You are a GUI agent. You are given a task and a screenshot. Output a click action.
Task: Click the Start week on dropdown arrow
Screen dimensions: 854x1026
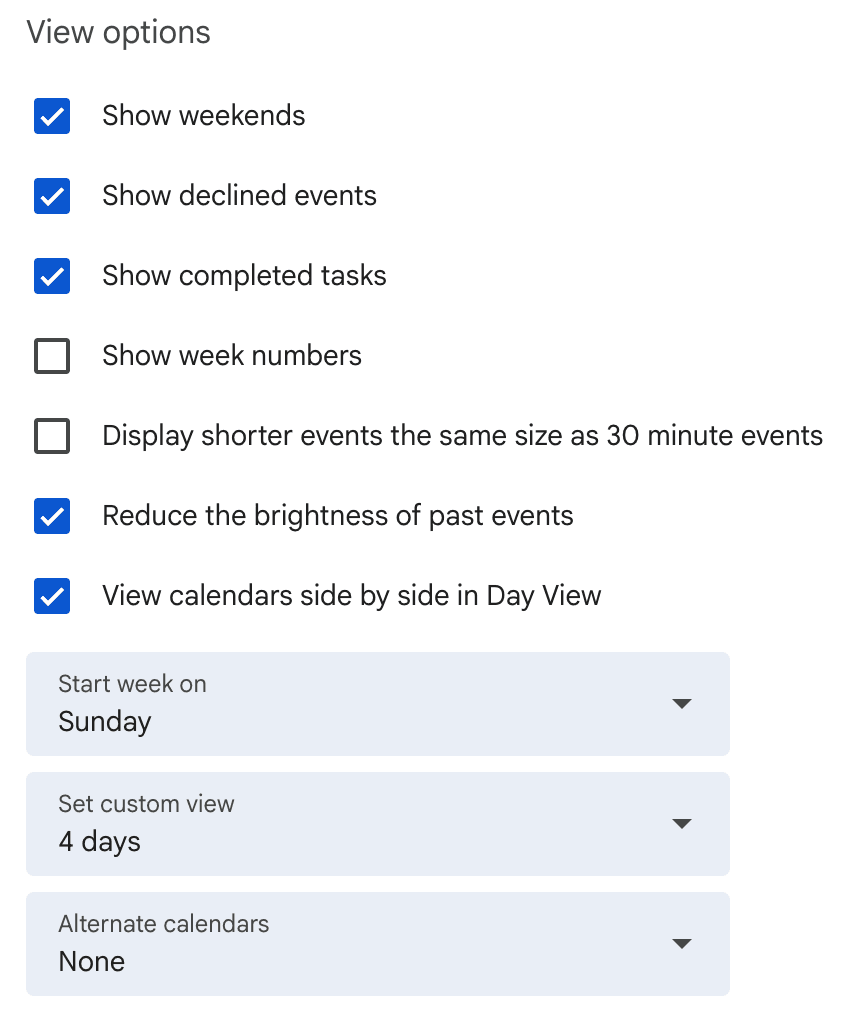[681, 703]
